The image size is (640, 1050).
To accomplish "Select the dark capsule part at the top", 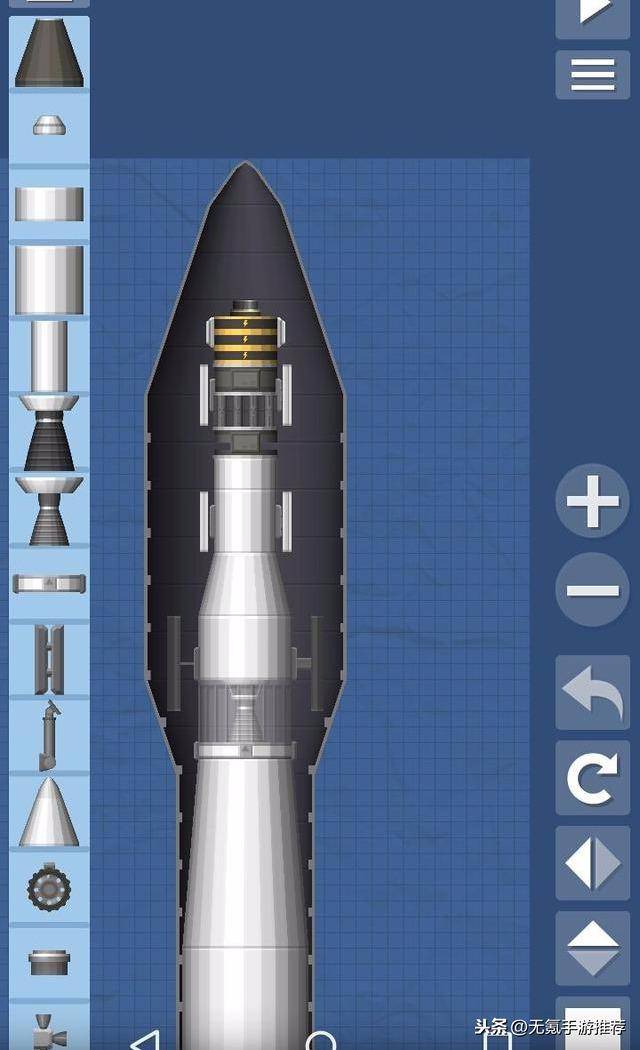I will (x=49, y=52).
